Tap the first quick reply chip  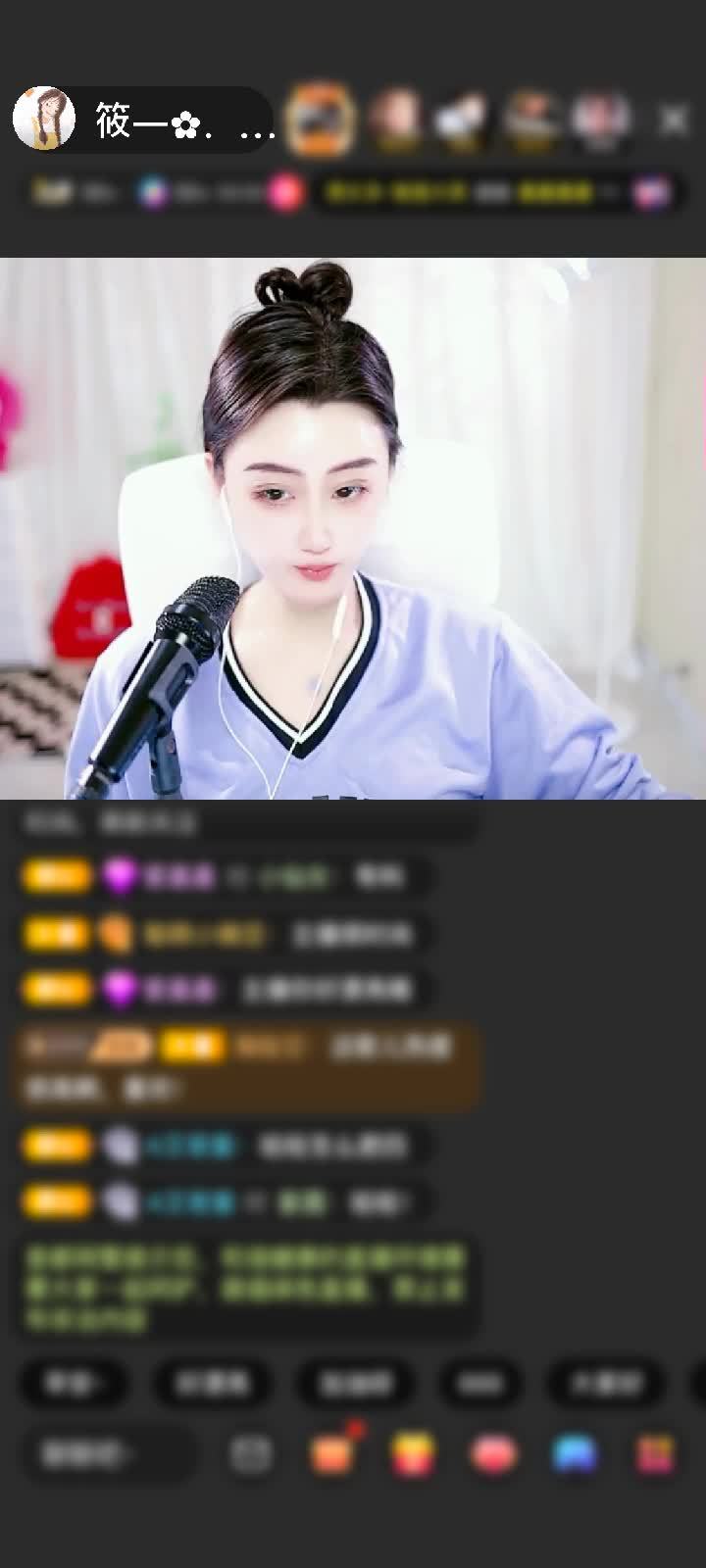74,1383
